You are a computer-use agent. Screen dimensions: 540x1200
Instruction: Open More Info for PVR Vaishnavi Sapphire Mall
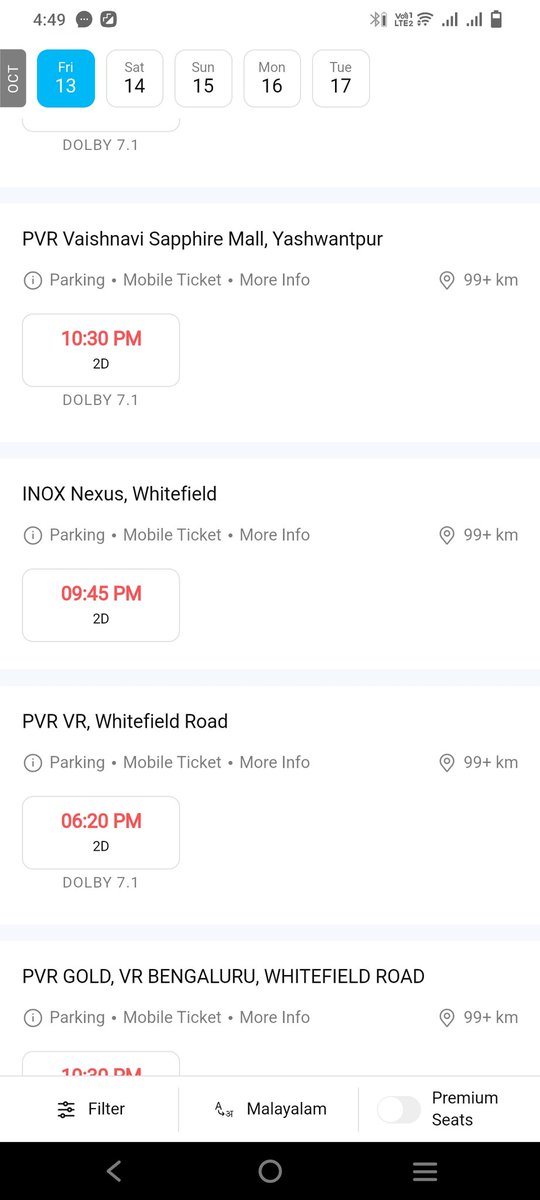(275, 280)
